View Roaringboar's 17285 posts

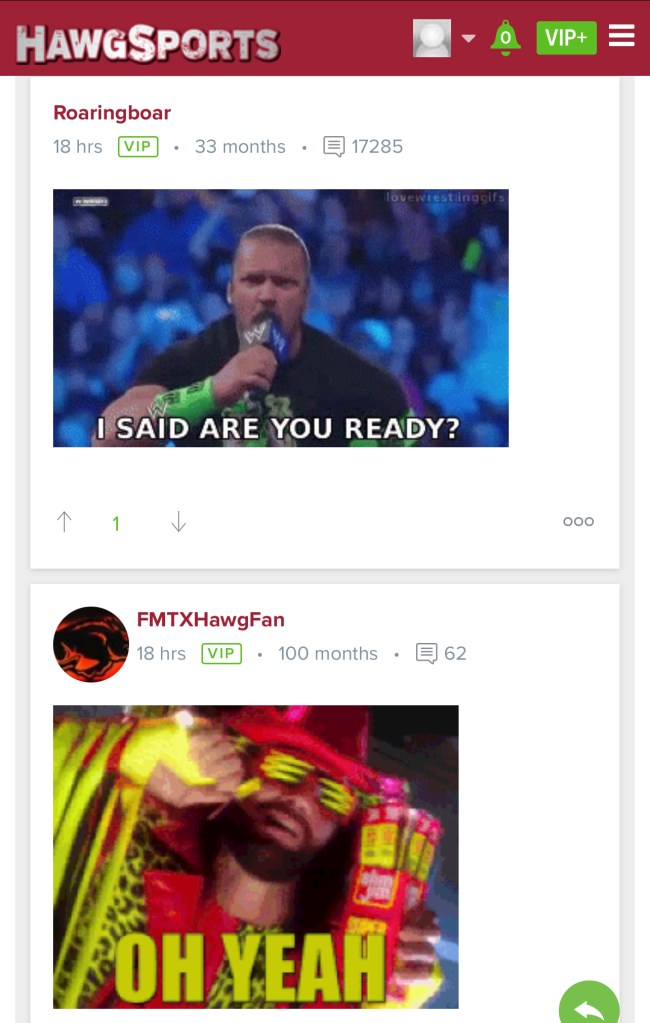coord(364,146)
